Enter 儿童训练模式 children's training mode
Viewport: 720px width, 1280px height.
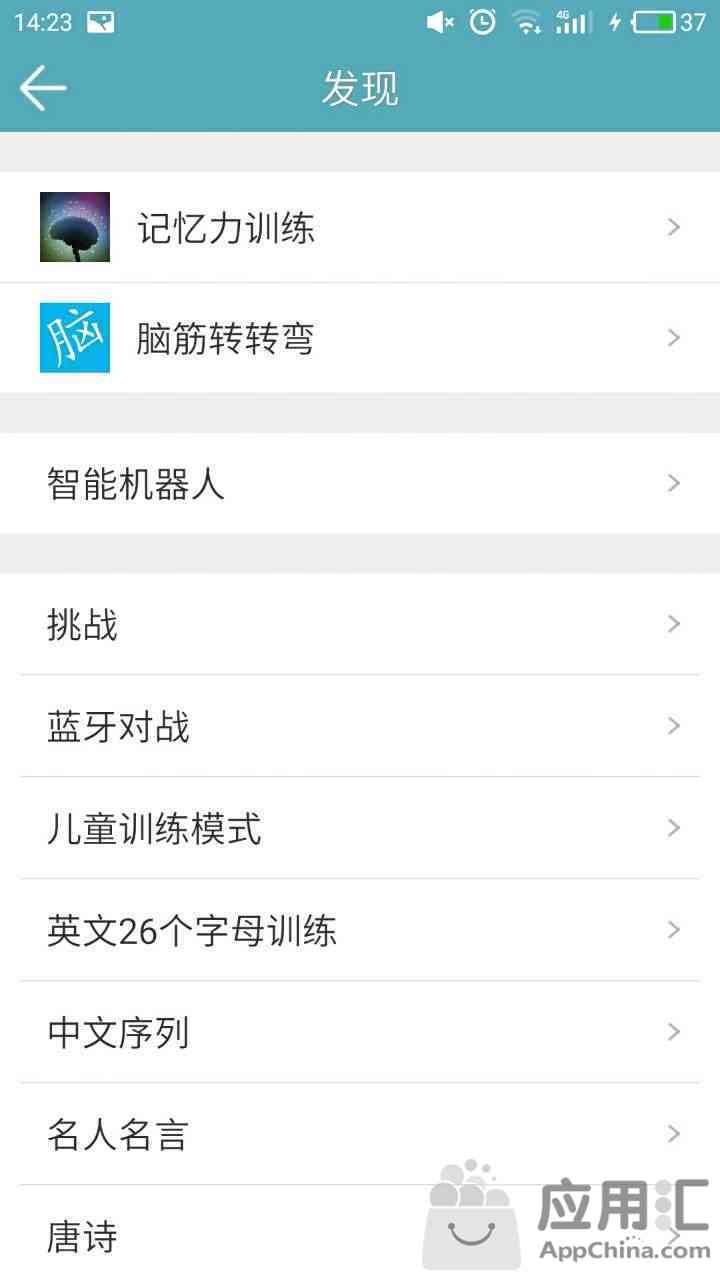[x=360, y=828]
